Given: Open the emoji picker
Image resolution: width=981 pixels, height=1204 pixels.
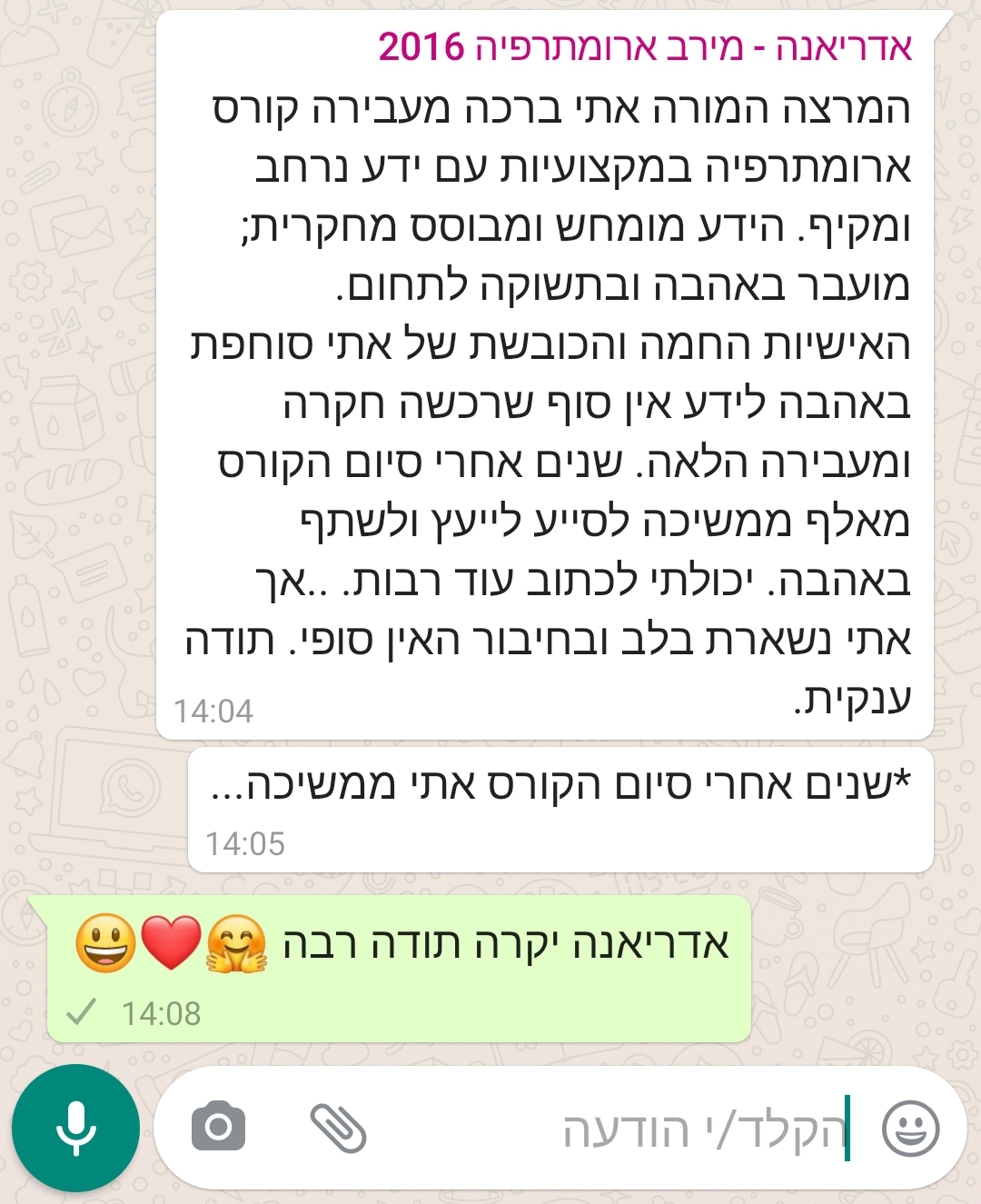Looking at the screenshot, I should pos(910,1128).
